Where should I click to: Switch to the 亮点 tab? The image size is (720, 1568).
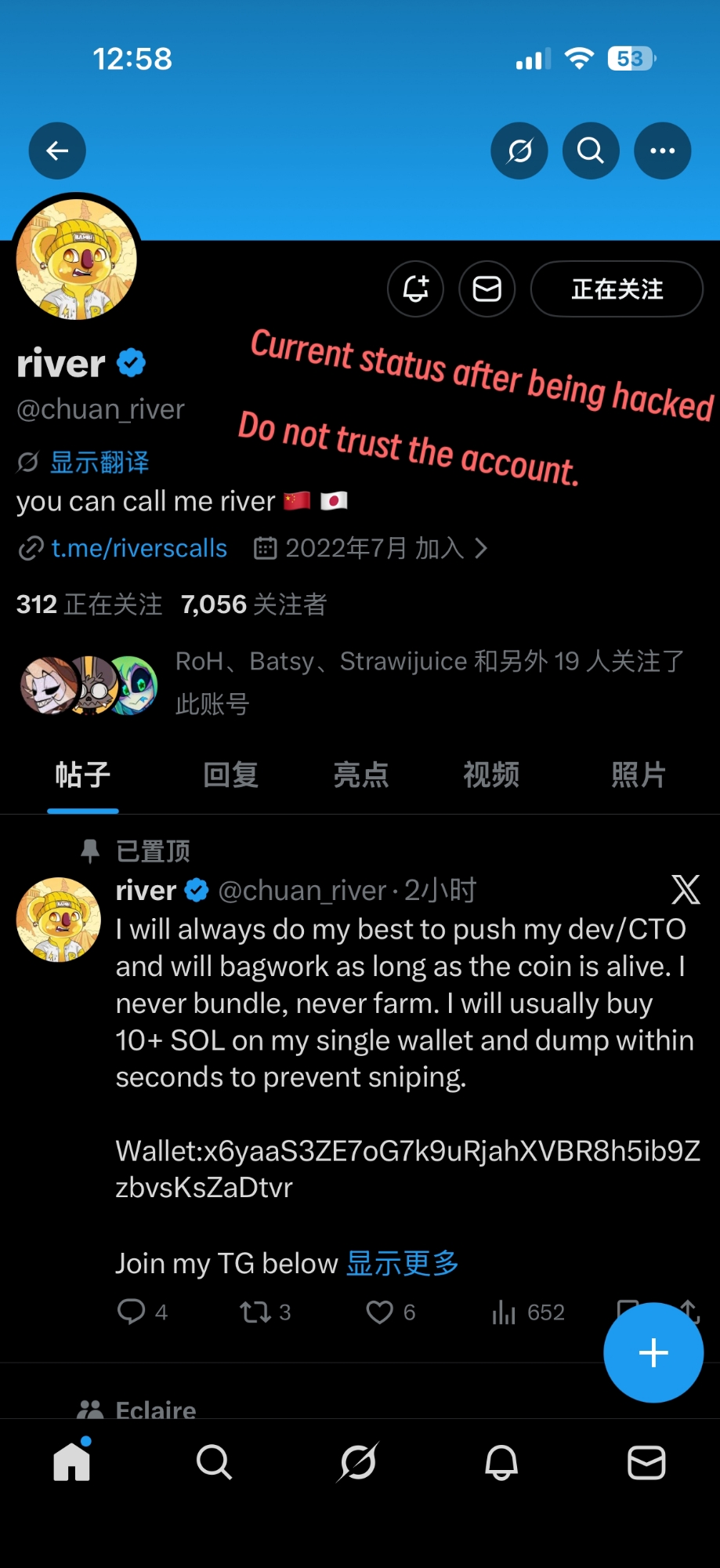click(x=360, y=775)
